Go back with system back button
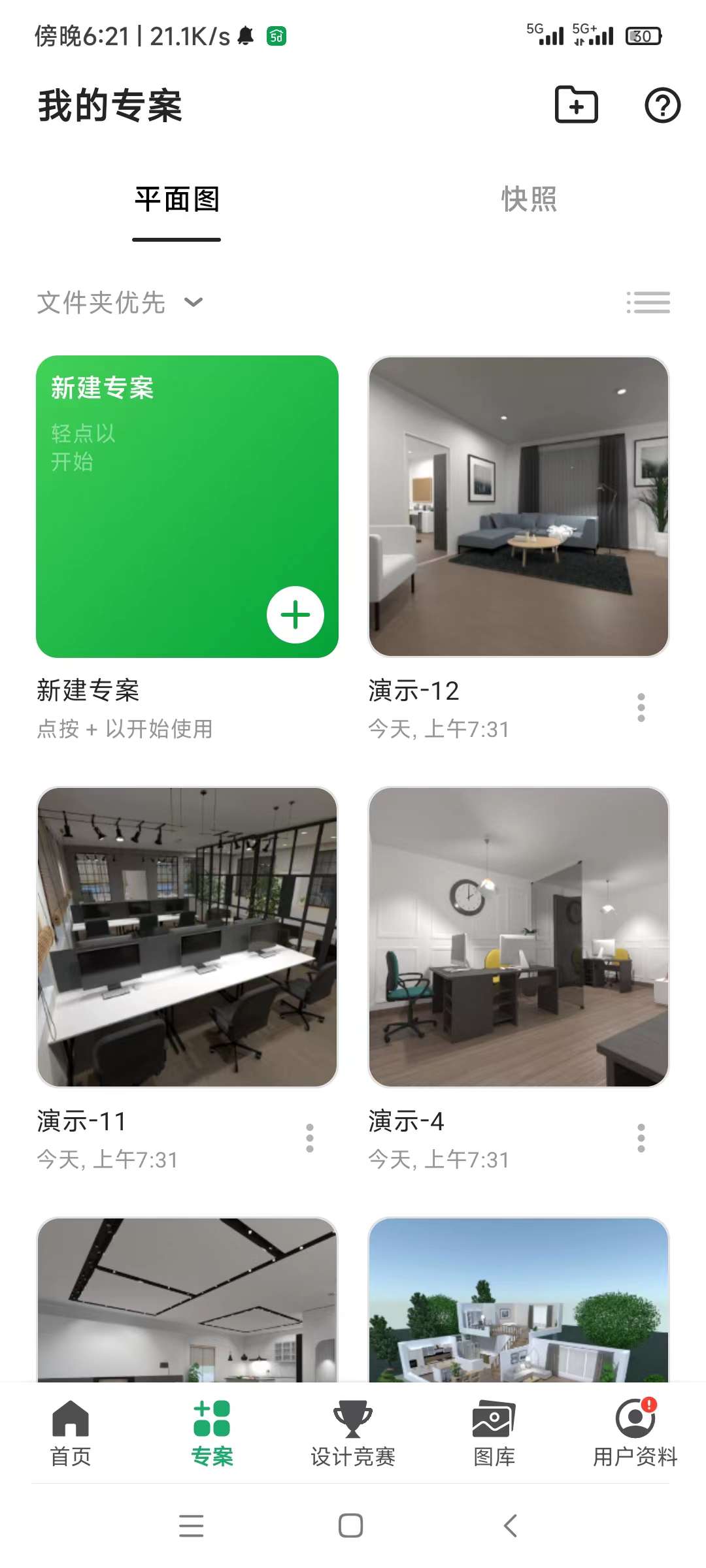The width and height of the screenshot is (706, 1568). (511, 1526)
